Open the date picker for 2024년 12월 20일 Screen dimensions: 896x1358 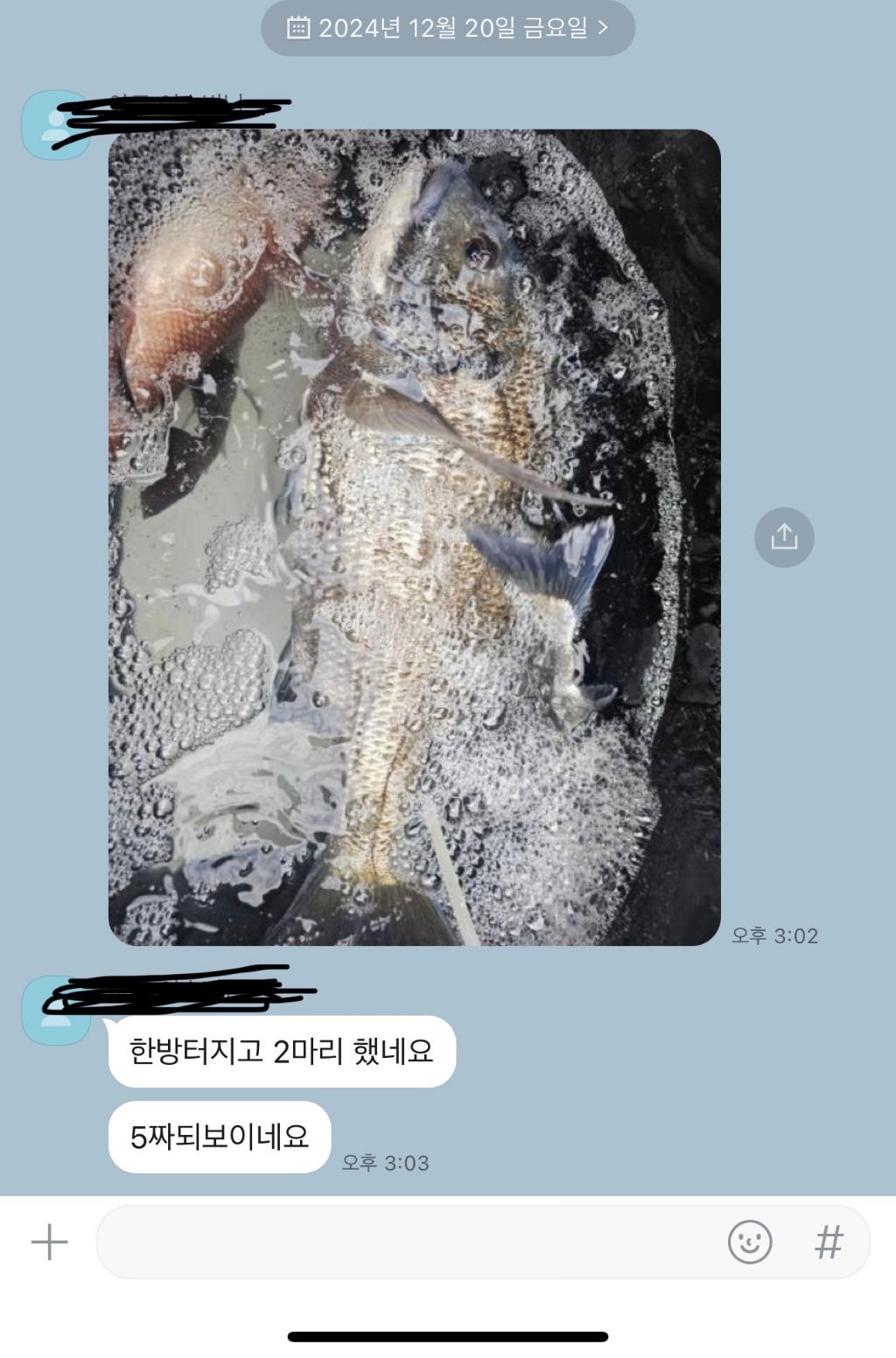click(447, 28)
